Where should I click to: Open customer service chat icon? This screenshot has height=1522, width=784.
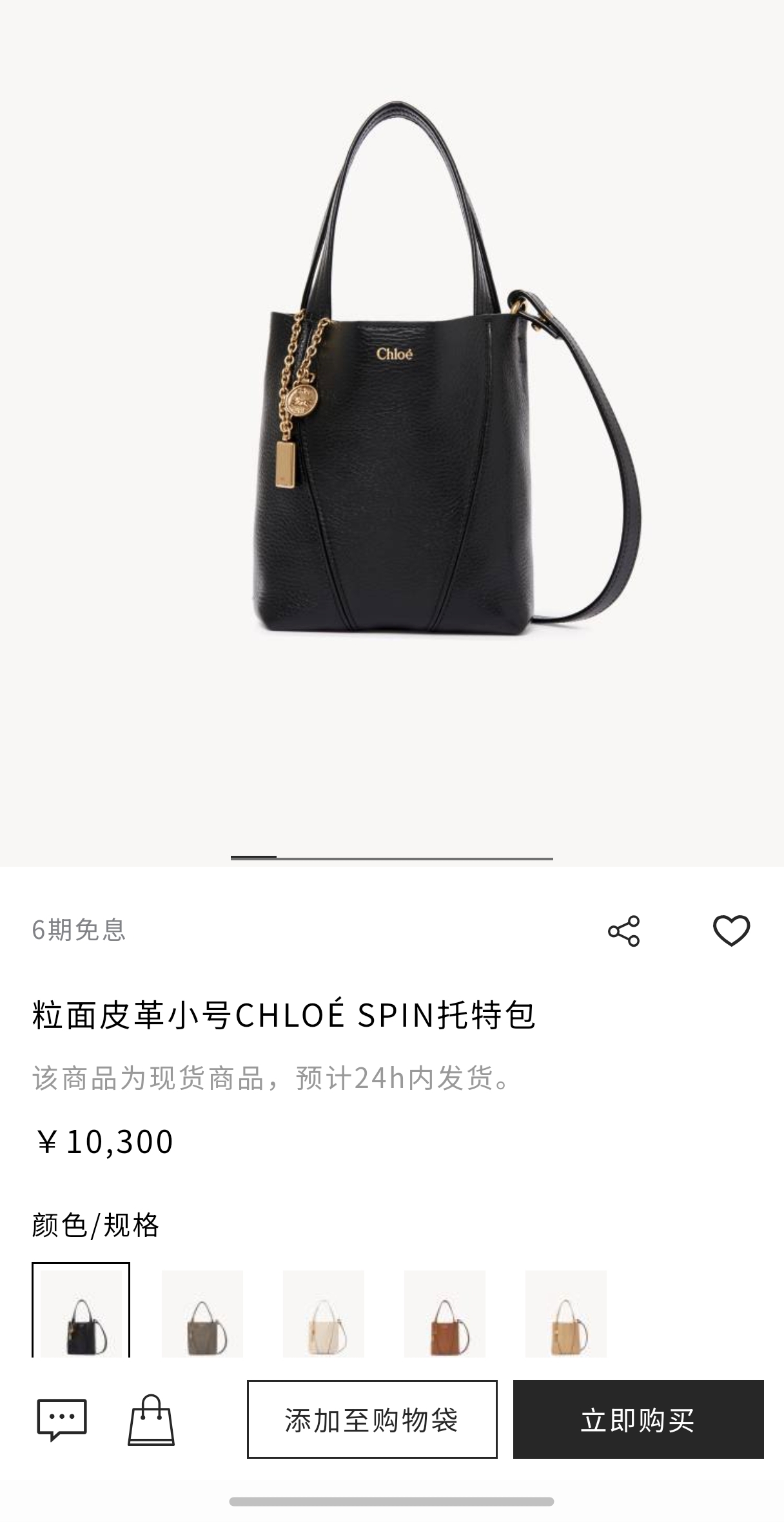[x=62, y=1420]
